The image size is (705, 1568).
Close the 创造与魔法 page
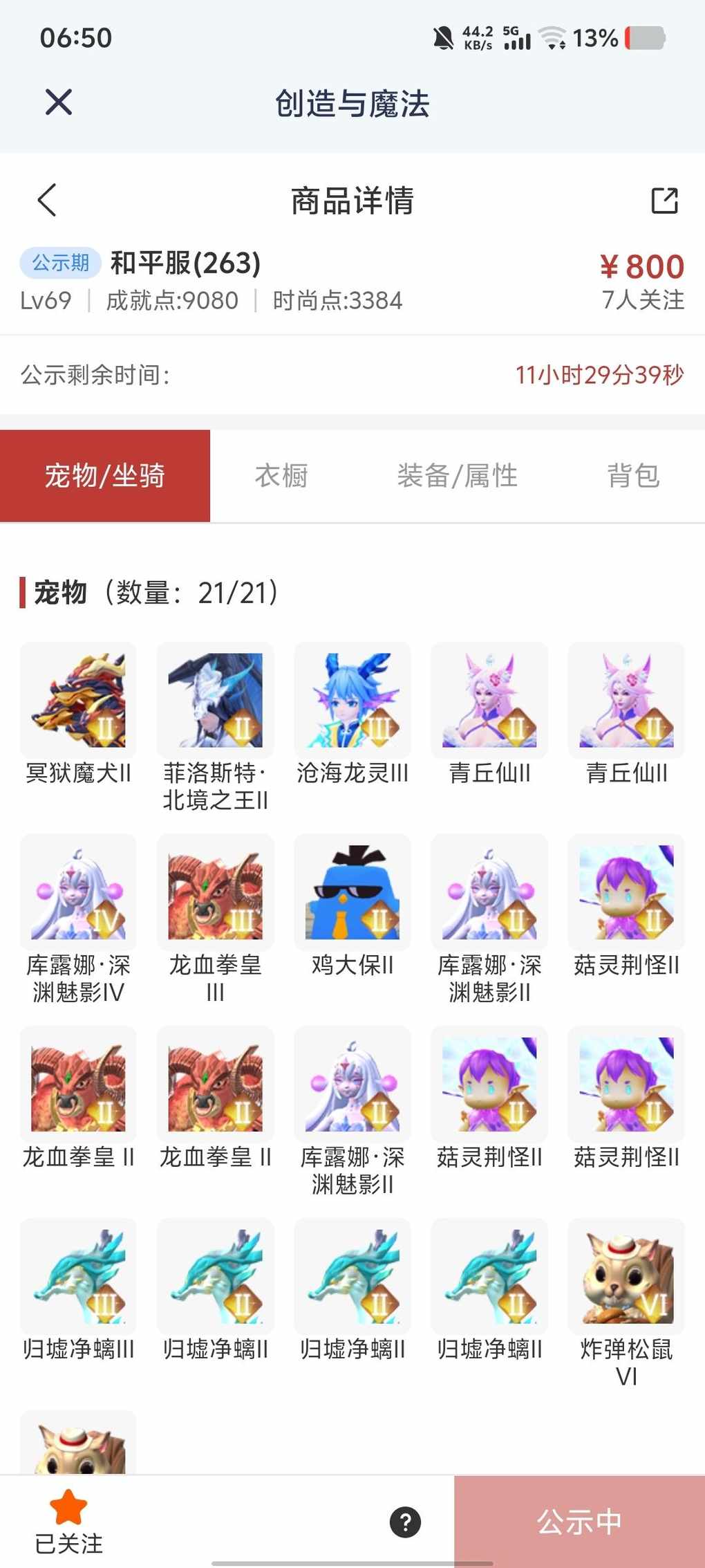point(59,102)
